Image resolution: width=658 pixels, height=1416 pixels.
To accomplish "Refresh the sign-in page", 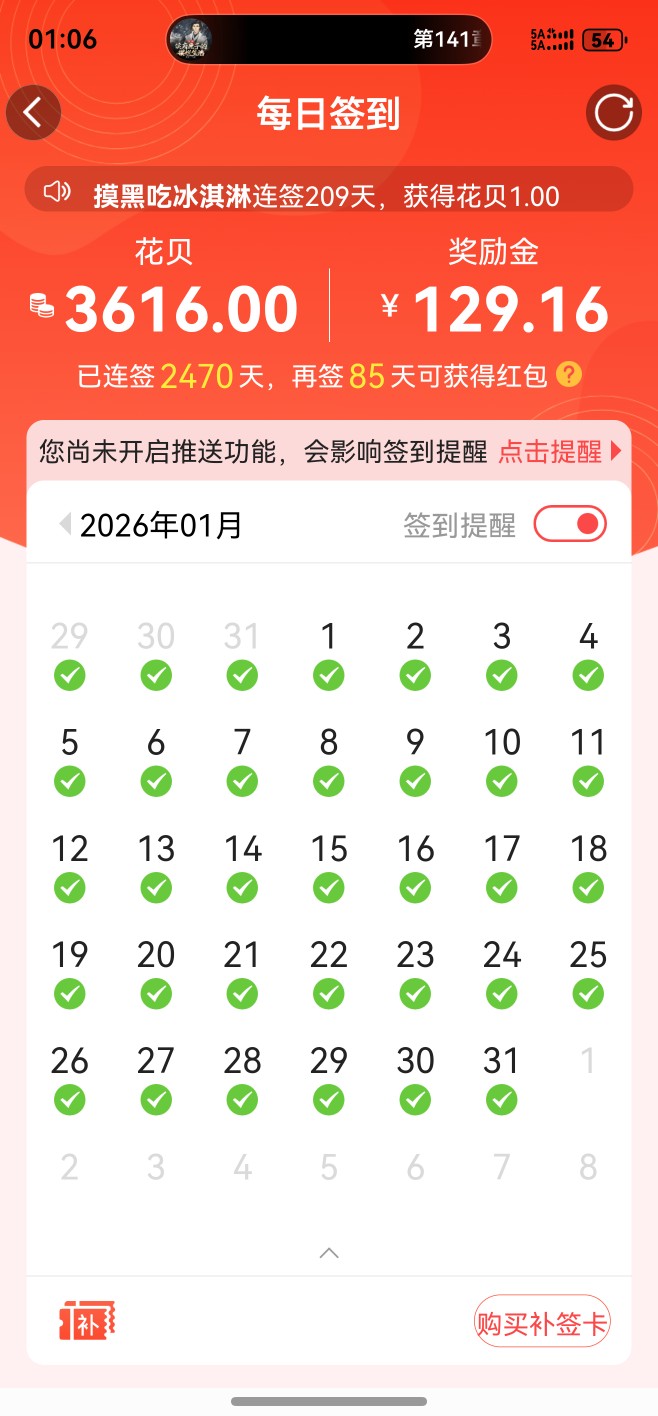I will point(614,113).
